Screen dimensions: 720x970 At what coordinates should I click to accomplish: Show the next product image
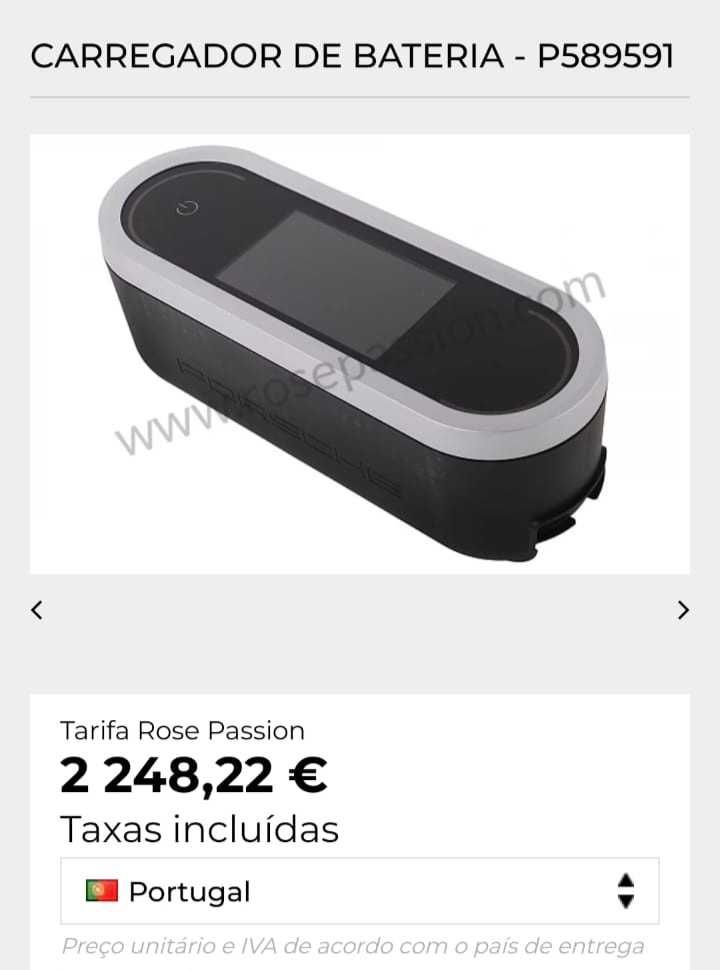pyautogui.click(x=683, y=610)
